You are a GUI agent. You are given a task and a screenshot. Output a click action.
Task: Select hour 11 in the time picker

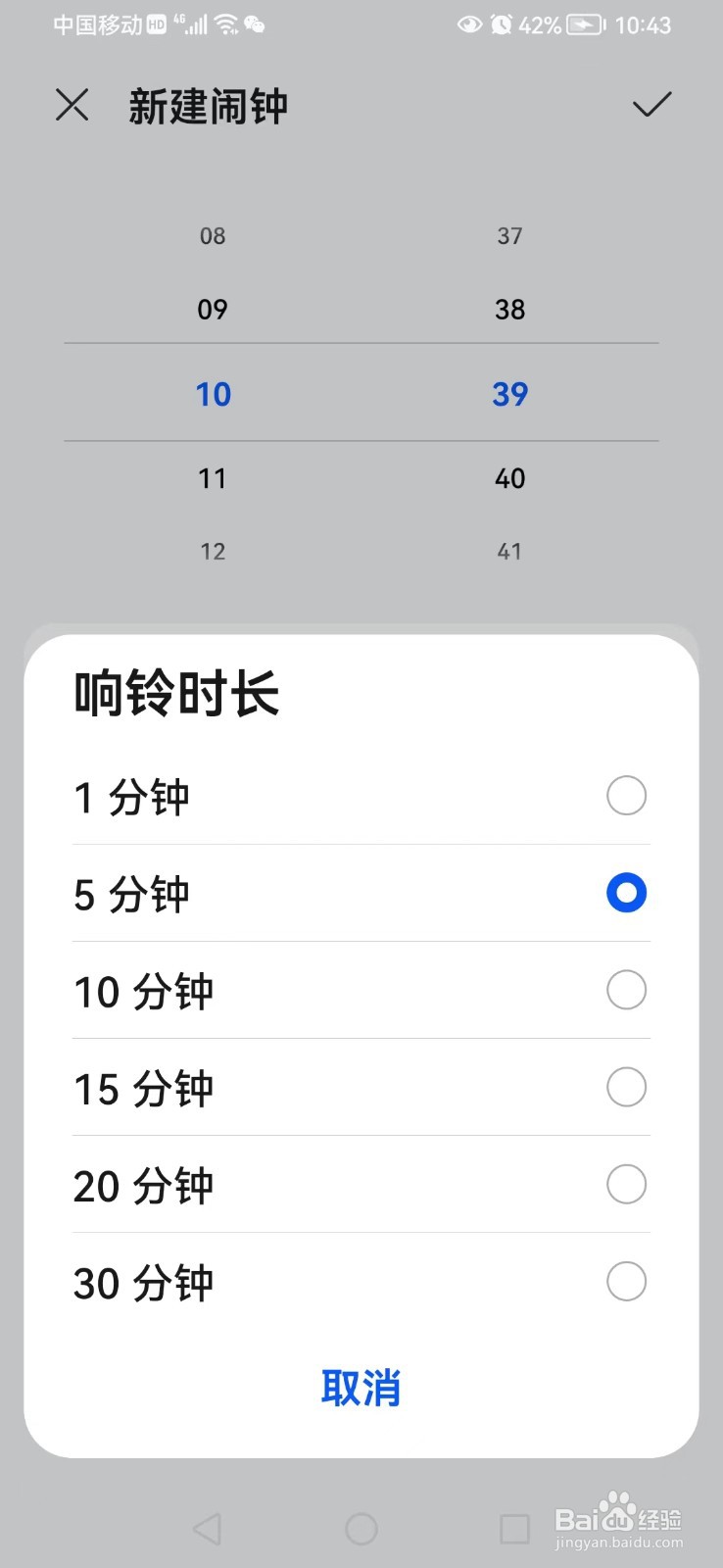(213, 478)
